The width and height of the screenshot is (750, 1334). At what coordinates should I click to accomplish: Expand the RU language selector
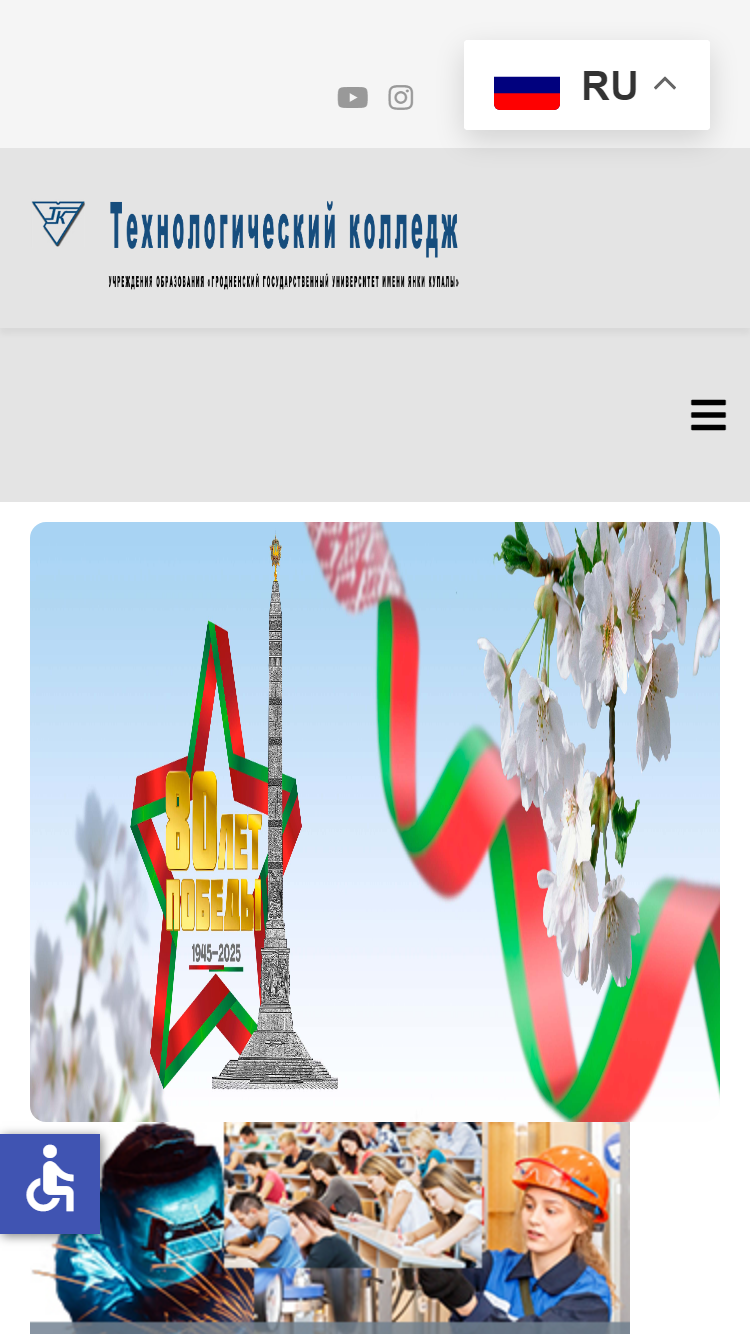pos(587,85)
